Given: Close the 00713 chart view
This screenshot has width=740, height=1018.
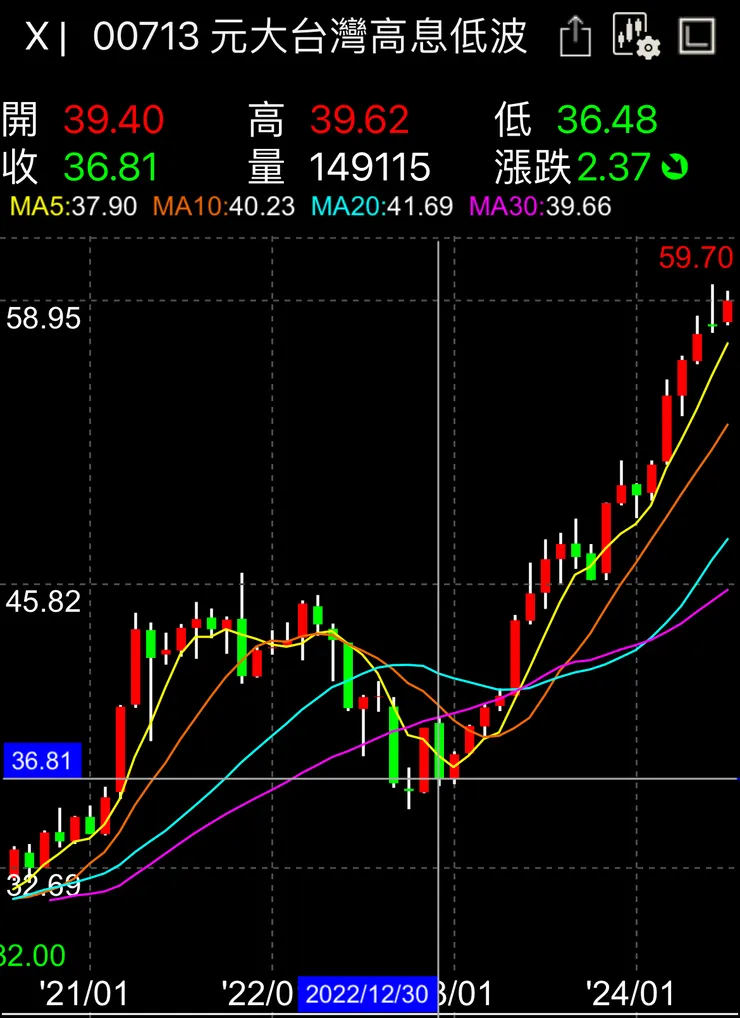Looking at the screenshot, I should [x=36, y=38].
